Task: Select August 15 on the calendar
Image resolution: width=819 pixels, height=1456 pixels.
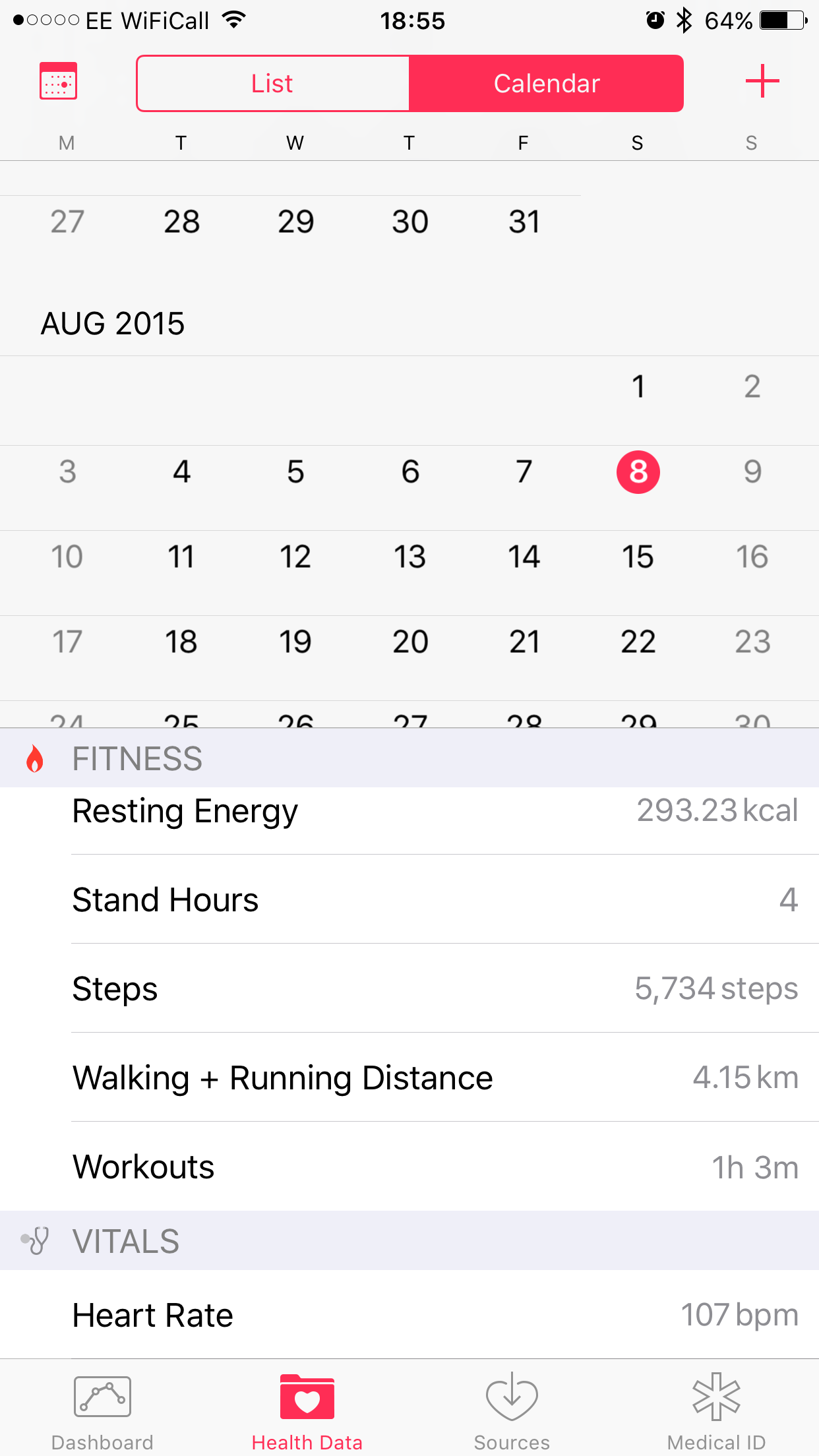Action: pos(638,557)
